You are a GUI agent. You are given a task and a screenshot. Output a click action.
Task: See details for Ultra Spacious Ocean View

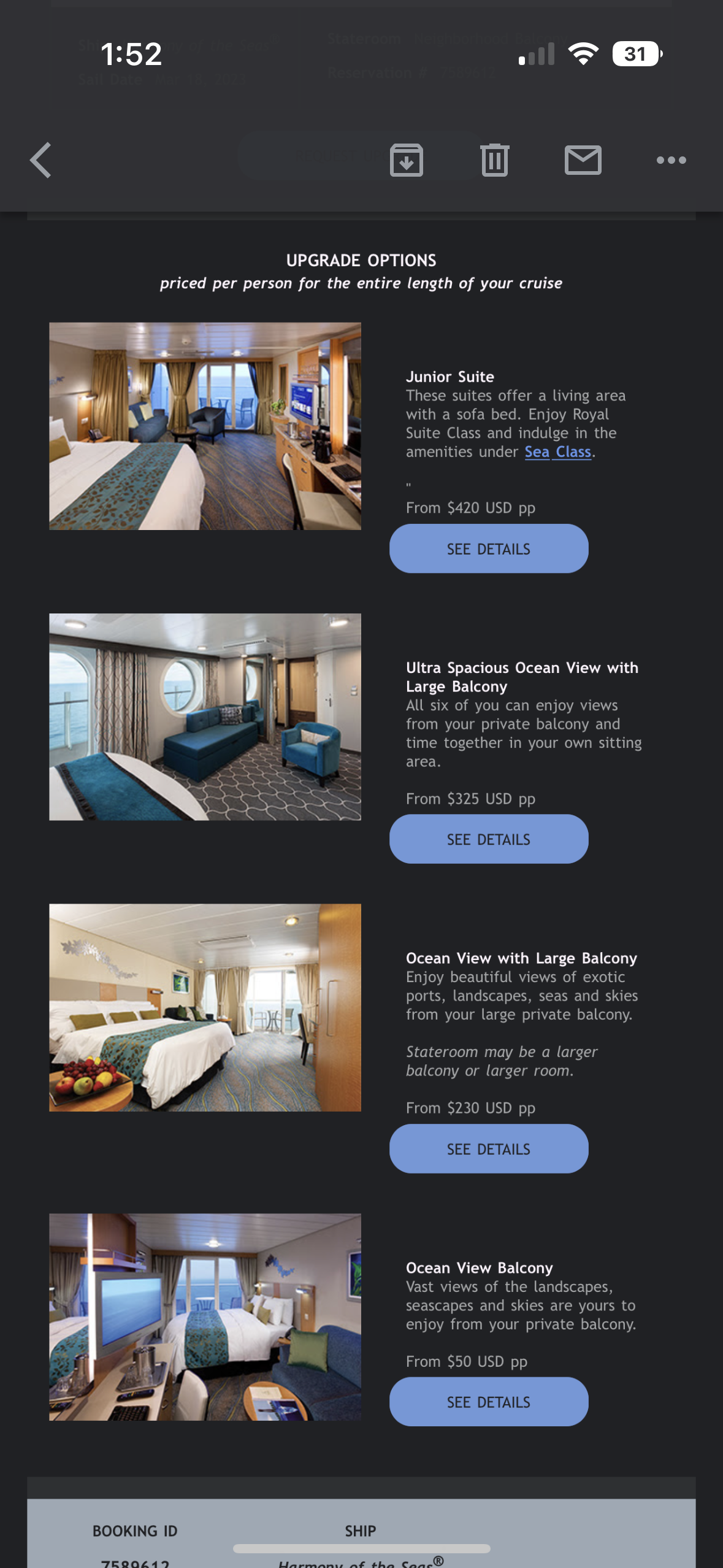(x=489, y=839)
